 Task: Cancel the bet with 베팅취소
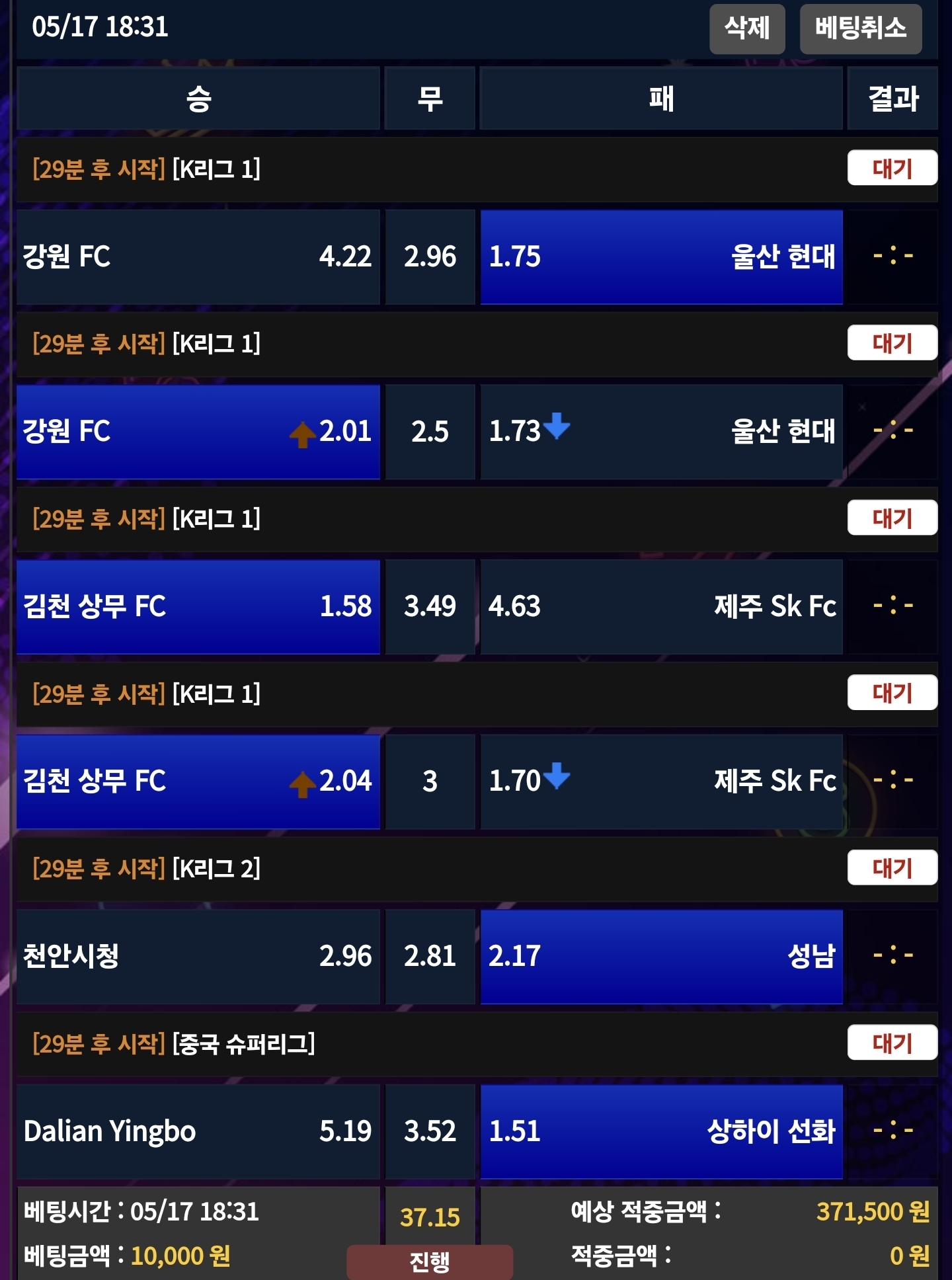click(x=860, y=28)
